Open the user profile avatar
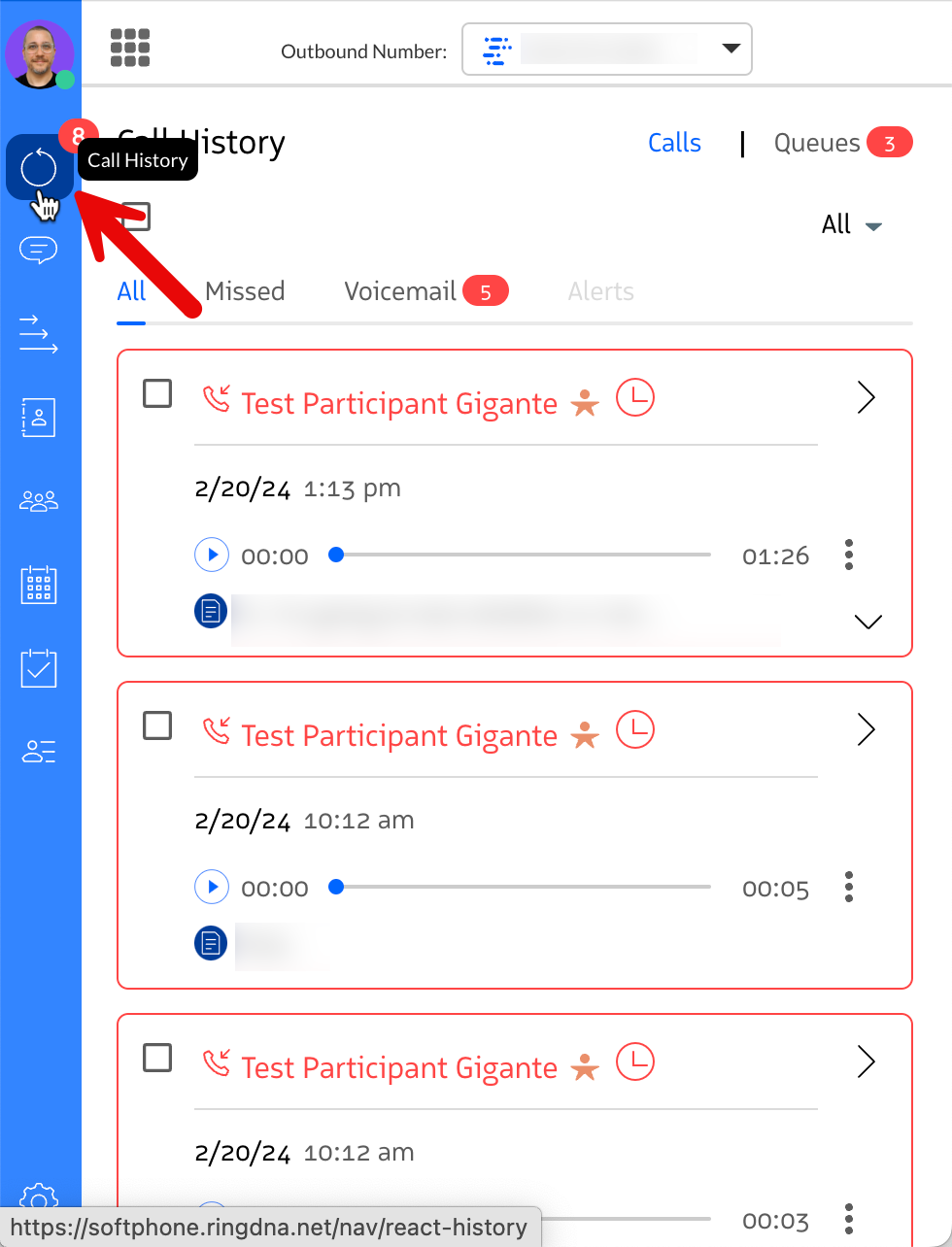 point(40,53)
